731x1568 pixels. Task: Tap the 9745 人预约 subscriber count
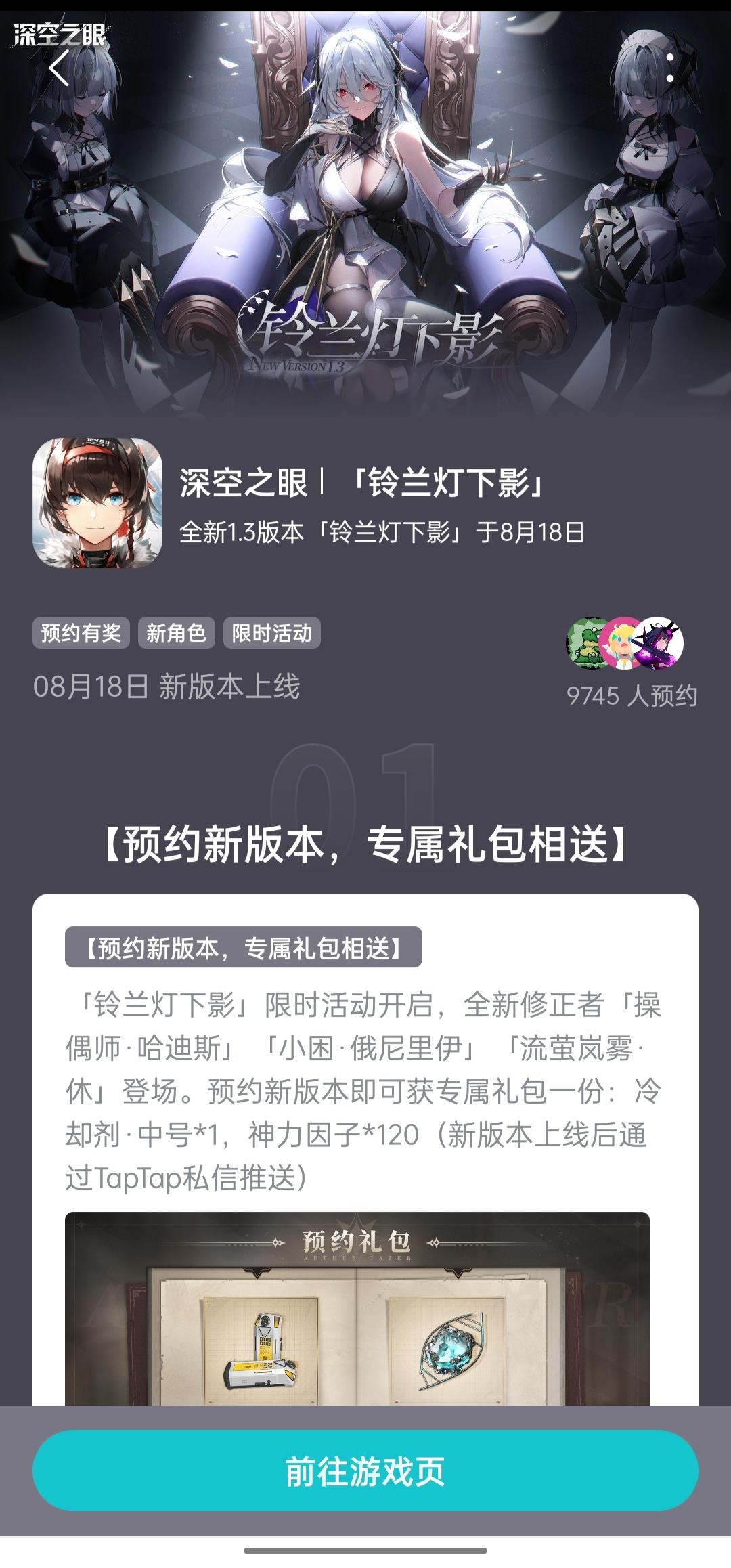636,692
